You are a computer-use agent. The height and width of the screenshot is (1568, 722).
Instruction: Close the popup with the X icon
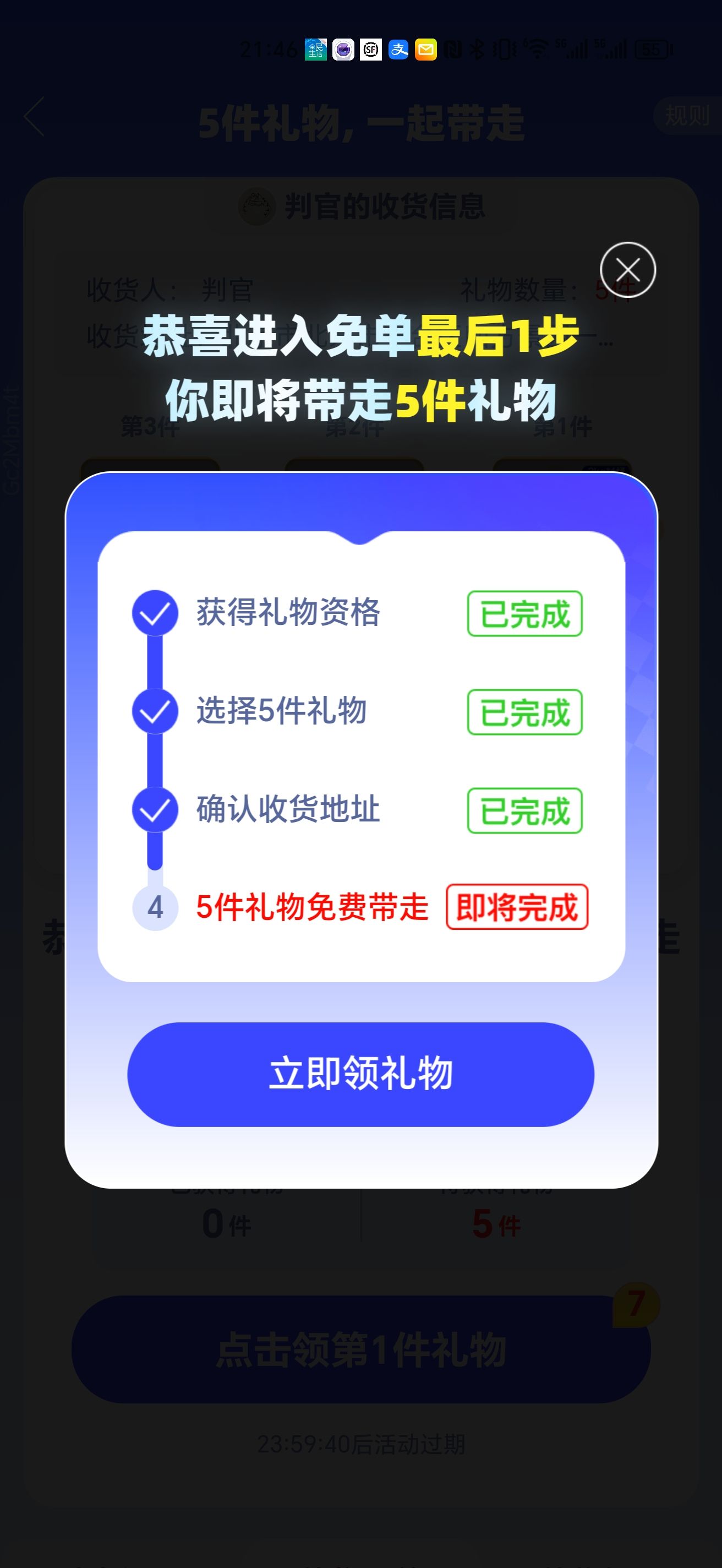[x=628, y=270]
